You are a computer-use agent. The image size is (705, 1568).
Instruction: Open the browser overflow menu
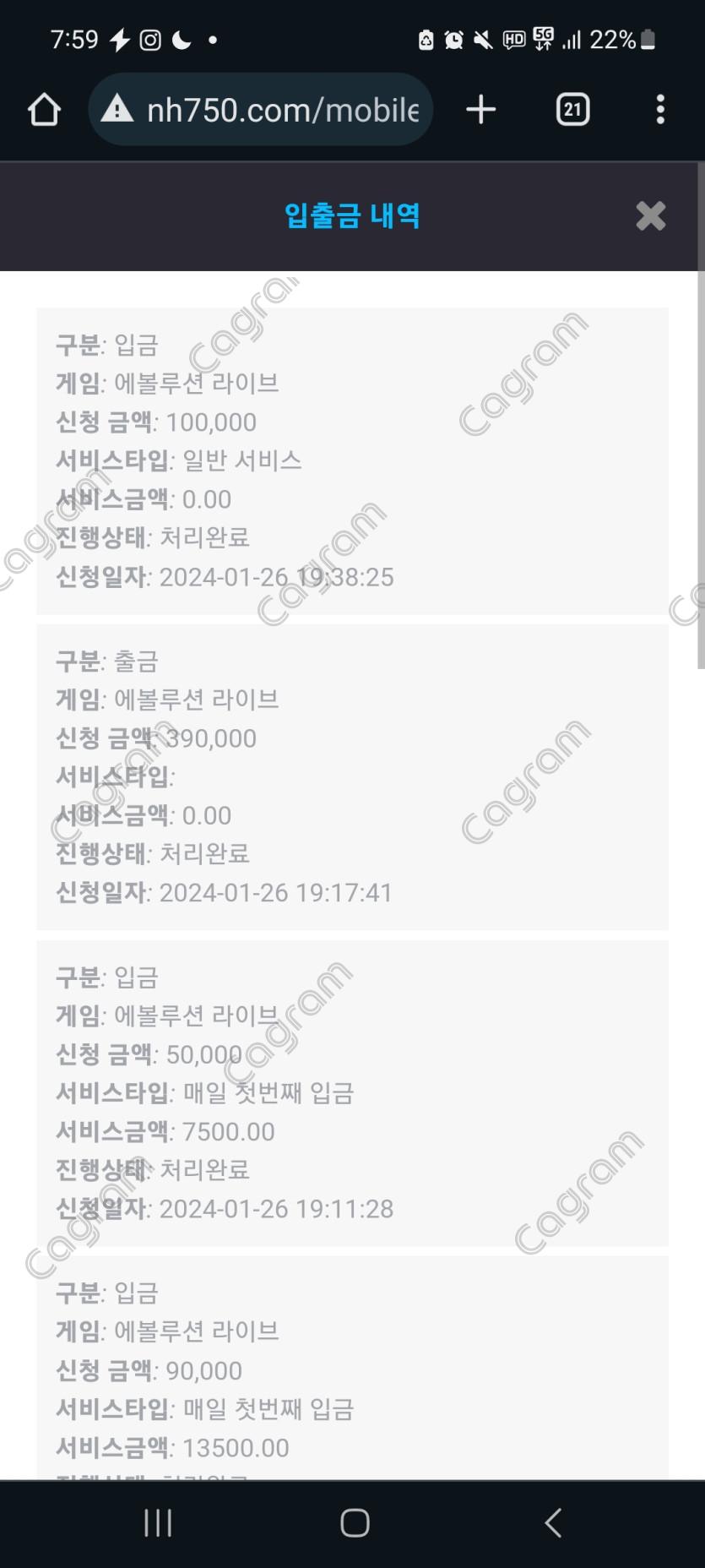pyautogui.click(x=660, y=110)
